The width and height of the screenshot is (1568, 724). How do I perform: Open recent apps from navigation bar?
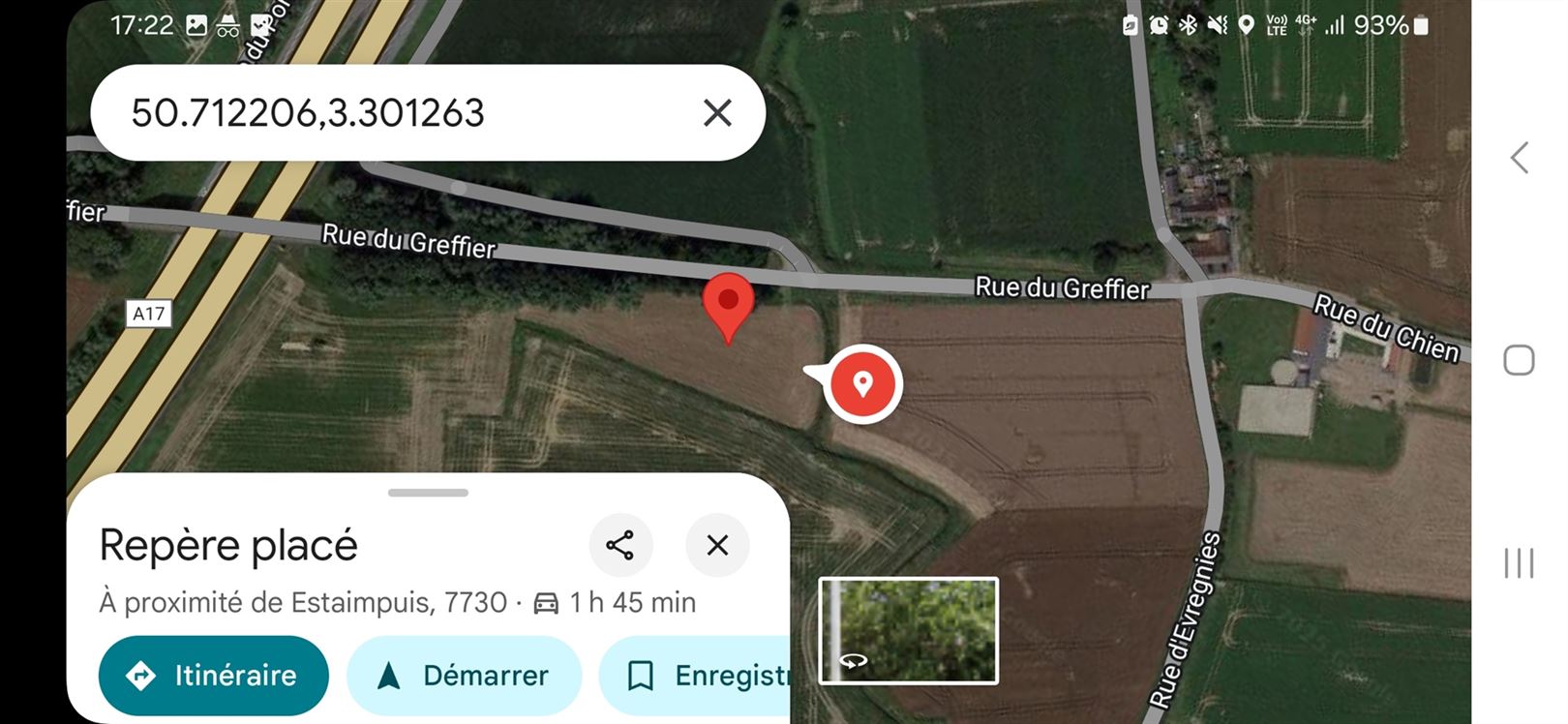click(x=1519, y=562)
